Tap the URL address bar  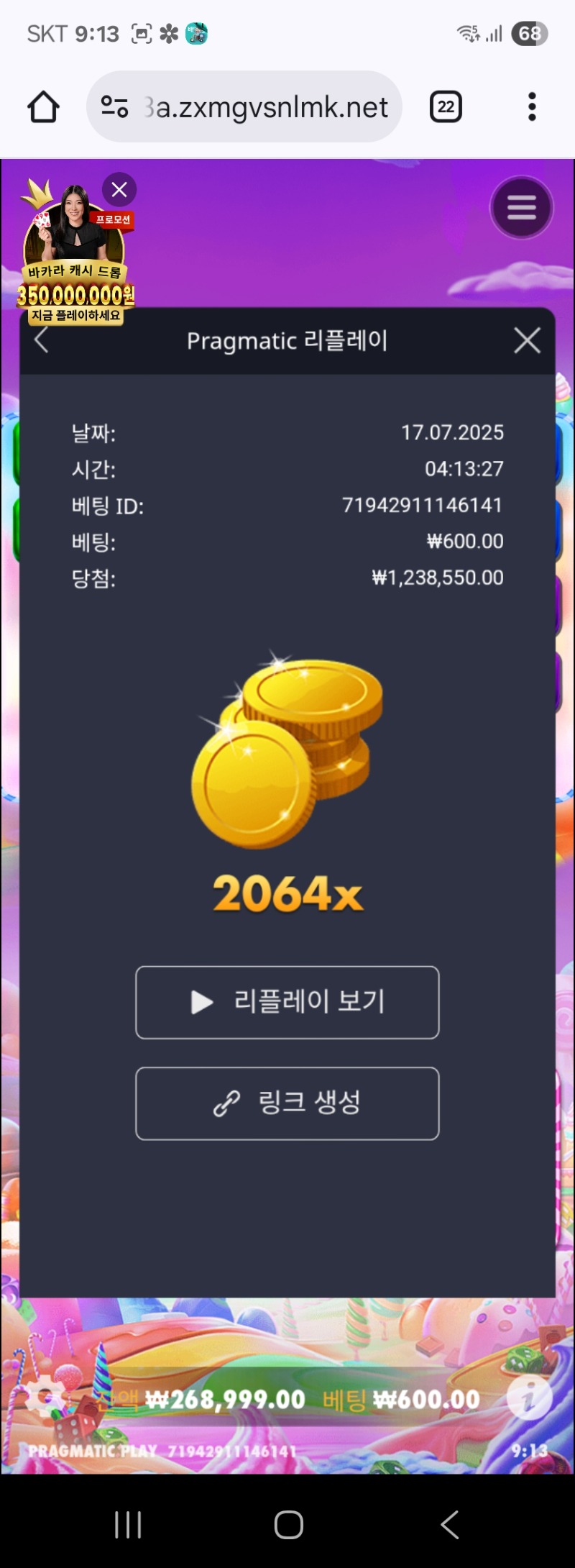[266, 107]
